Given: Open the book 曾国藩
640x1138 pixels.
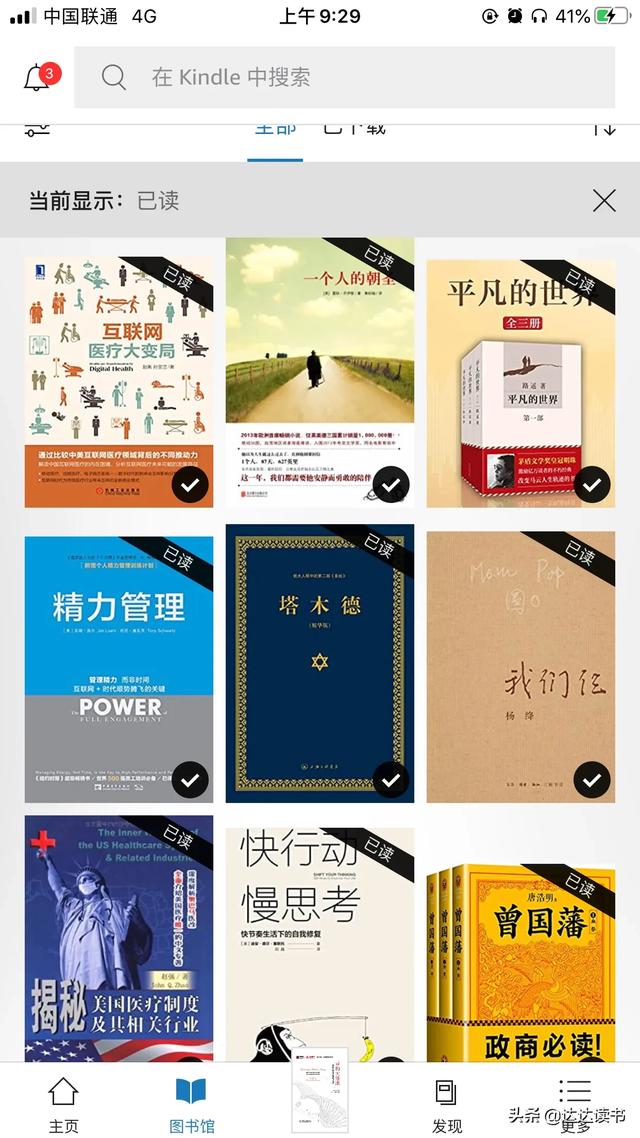Looking at the screenshot, I should coord(521,962).
